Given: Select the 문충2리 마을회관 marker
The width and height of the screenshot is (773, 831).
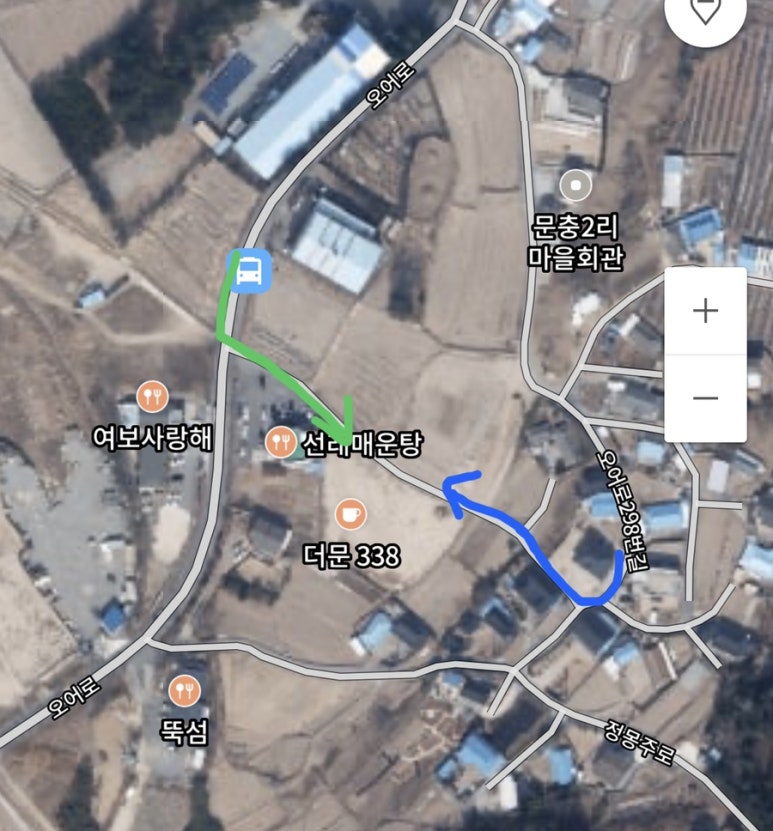Looking at the screenshot, I should click(575, 185).
